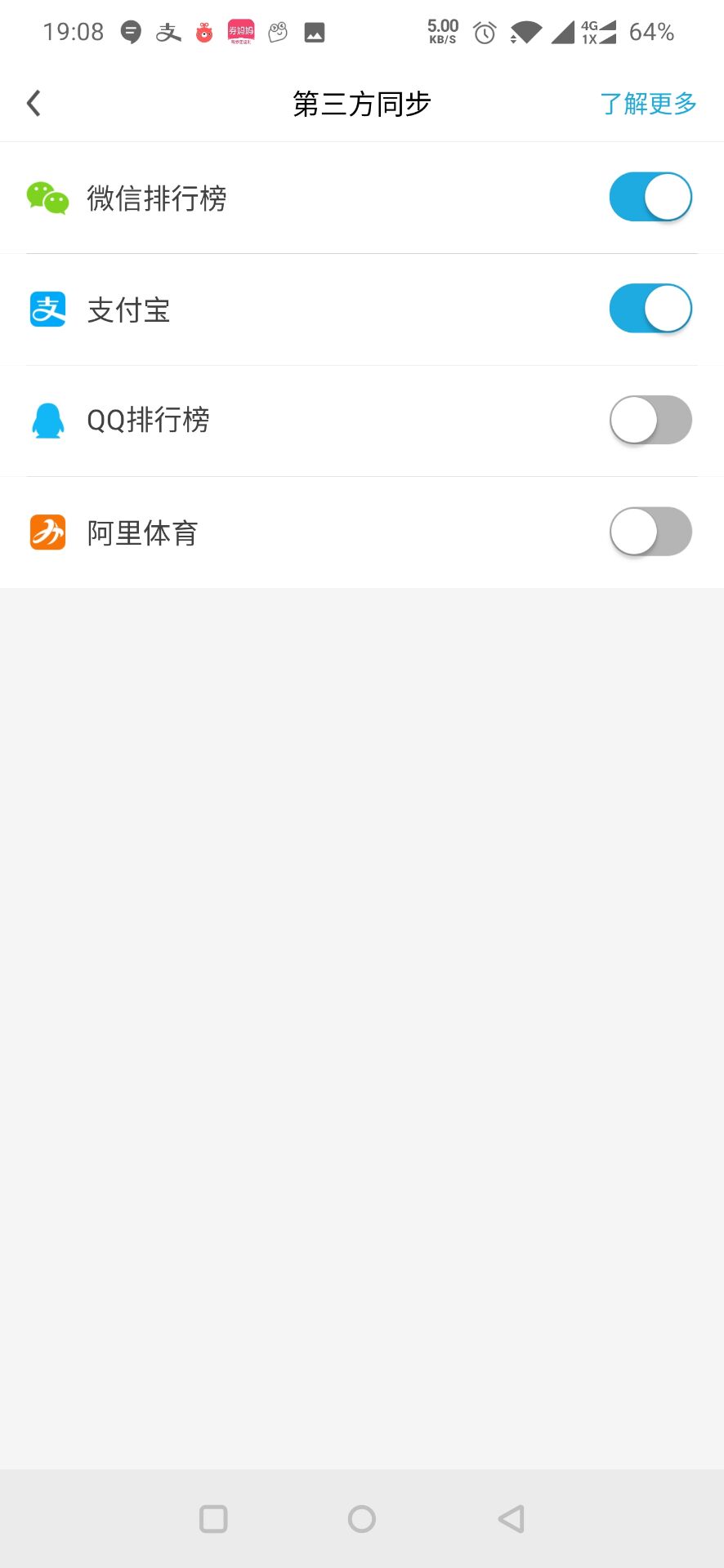Collapse this page via the back chevron

point(33,103)
